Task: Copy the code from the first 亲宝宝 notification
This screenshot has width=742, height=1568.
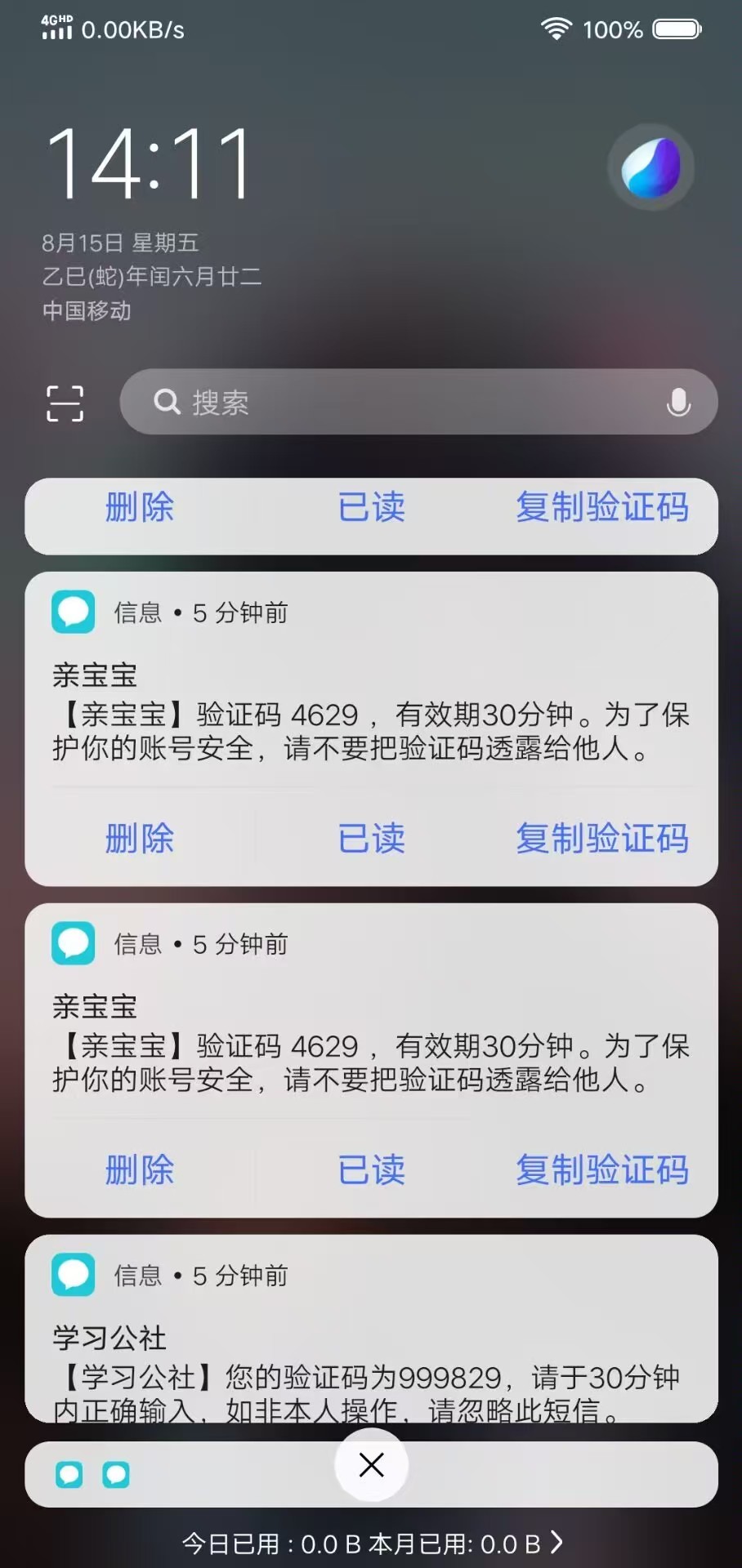Action: click(x=602, y=839)
